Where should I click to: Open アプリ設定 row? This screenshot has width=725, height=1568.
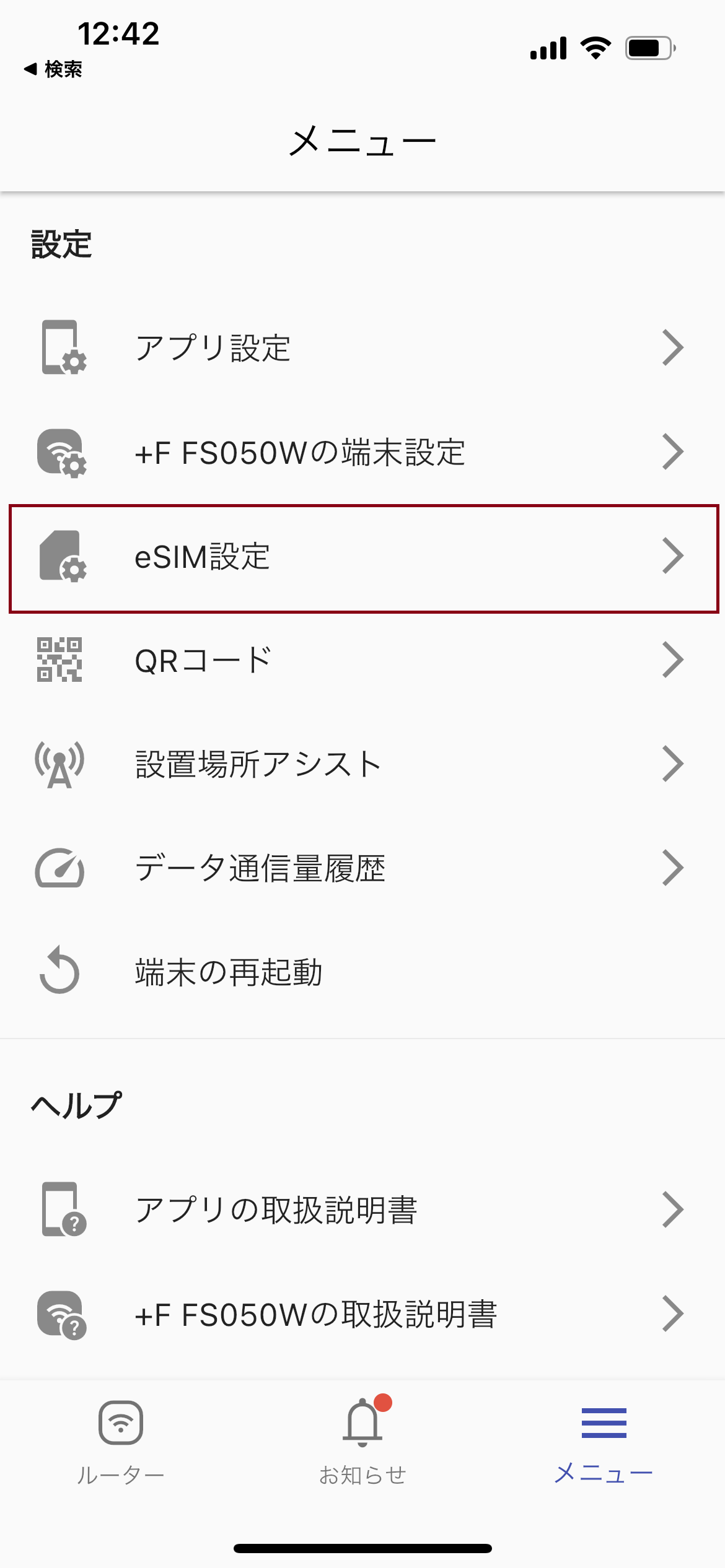tap(362, 347)
